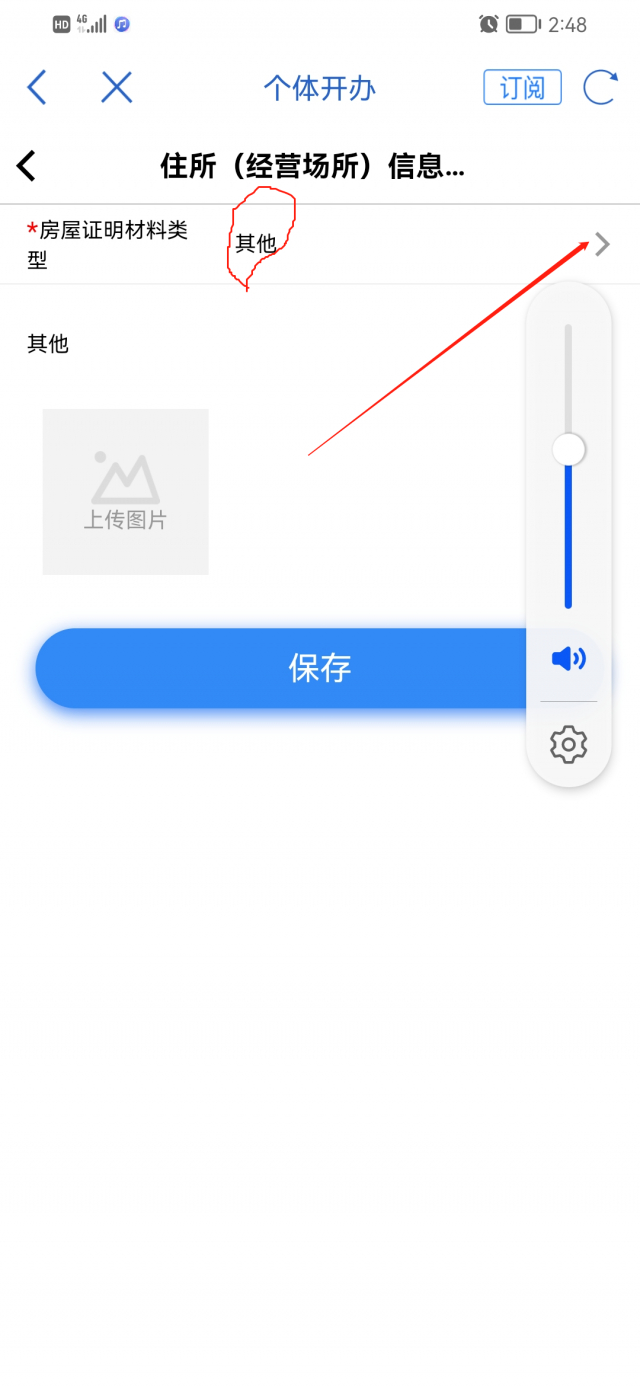Tap the 订阅 subscribe button
This screenshot has width=640, height=1387.
click(x=522, y=88)
